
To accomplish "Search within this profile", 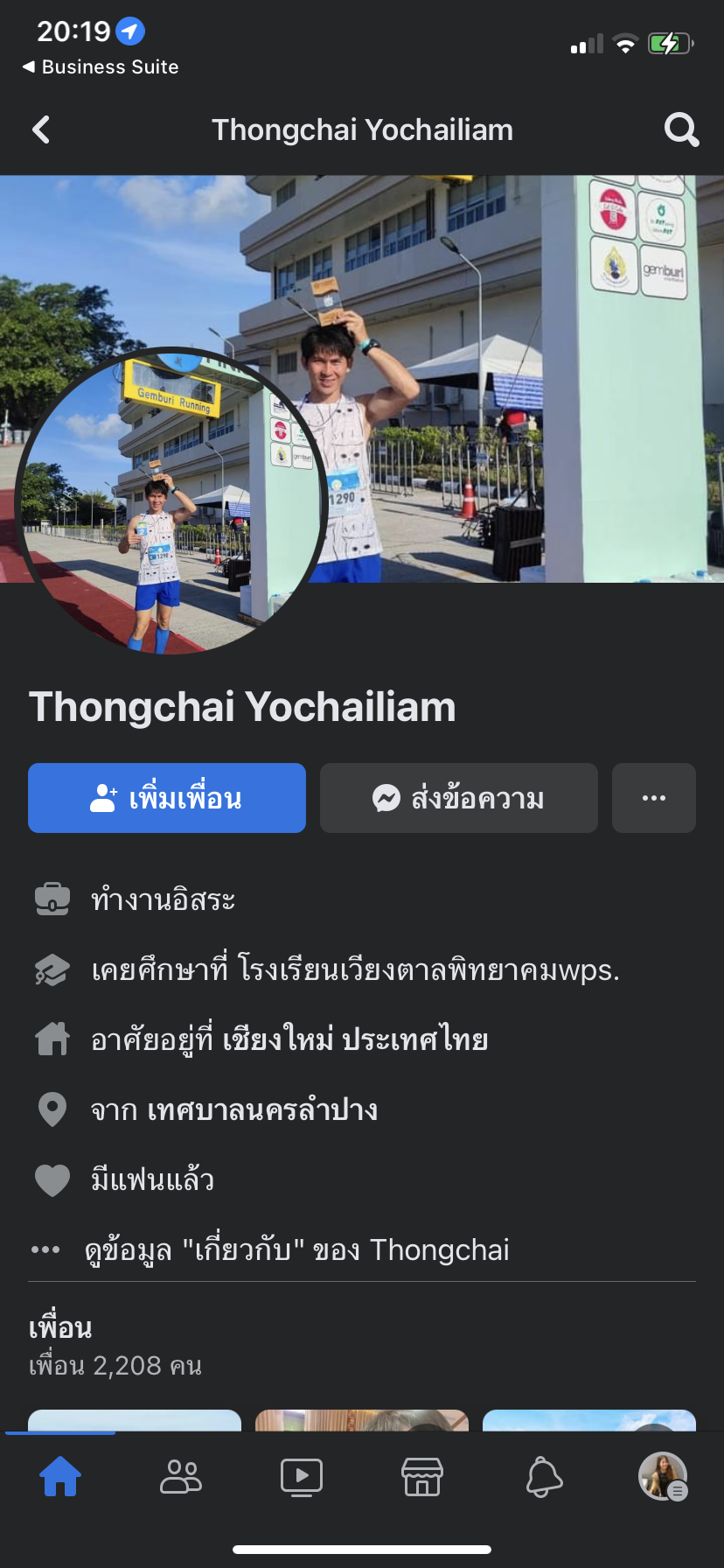I will (x=681, y=130).
